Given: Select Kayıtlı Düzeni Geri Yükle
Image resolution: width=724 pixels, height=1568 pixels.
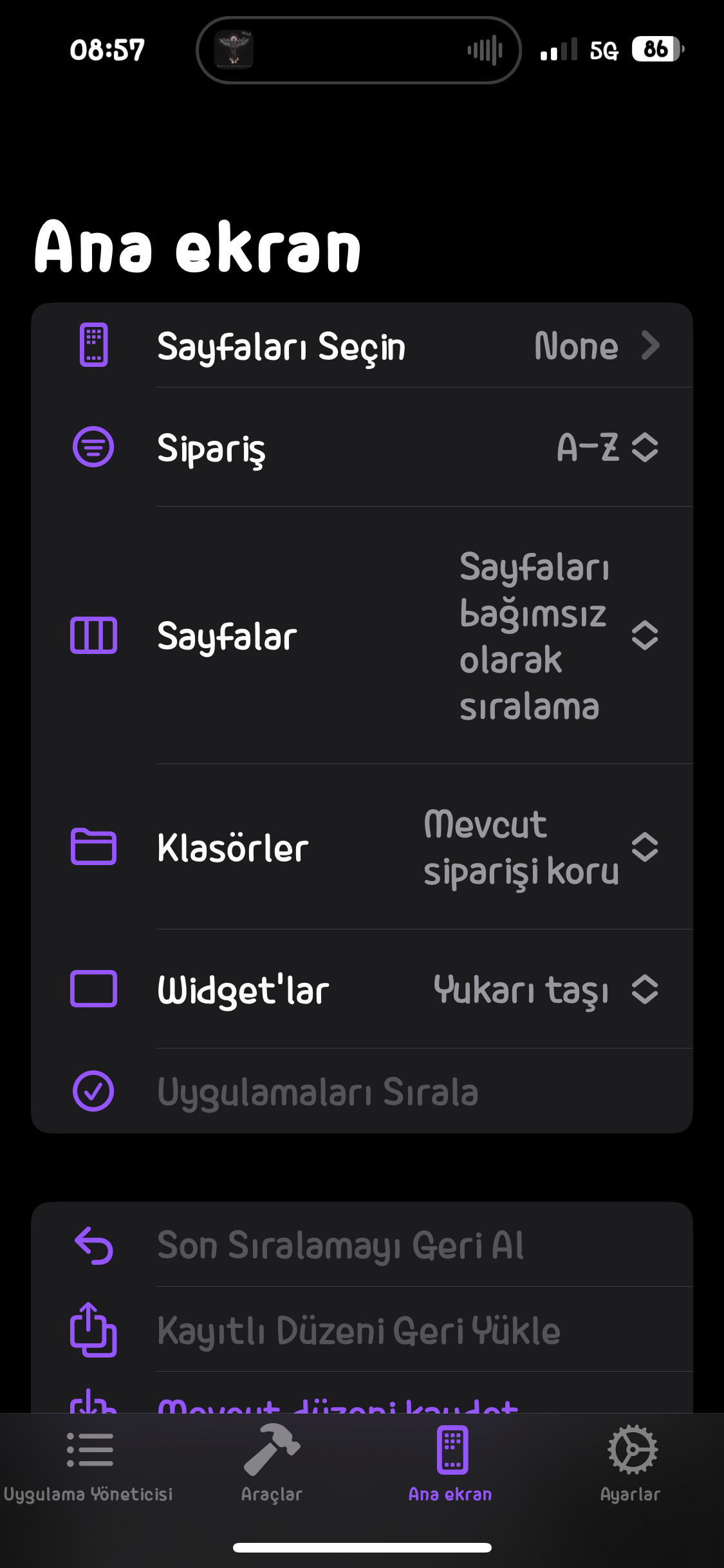Looking at the screenshot, I should click(362, 1330).
